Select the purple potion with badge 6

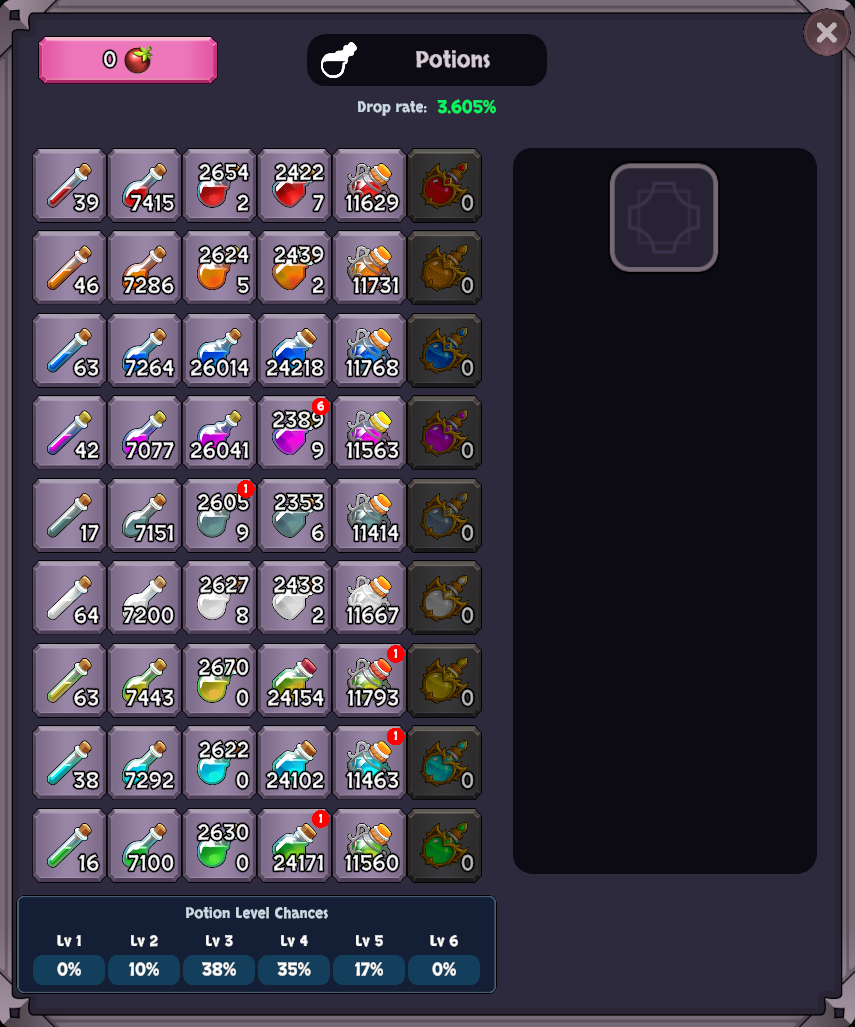tap(295, 433)
